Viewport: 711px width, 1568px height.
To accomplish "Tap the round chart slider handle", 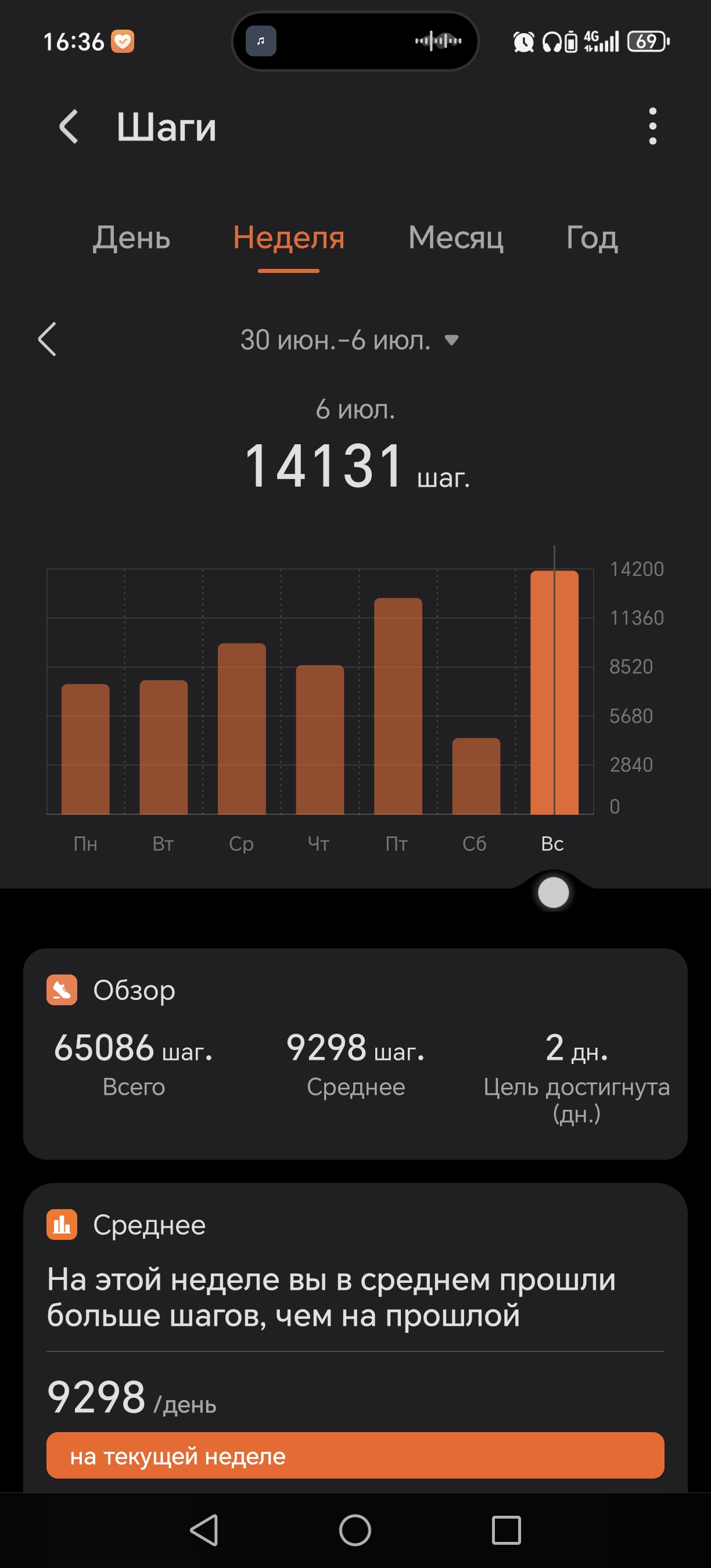I will tap(554, 893).
